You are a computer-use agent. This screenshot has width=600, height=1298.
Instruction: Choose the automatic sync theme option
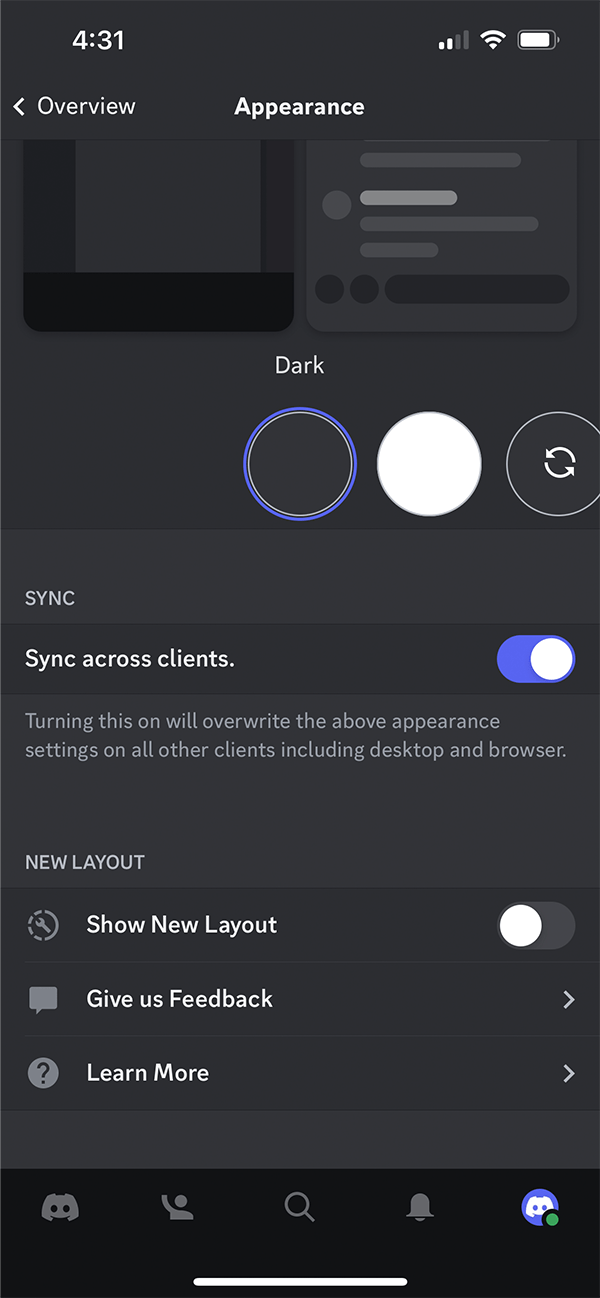(x=558, y=463)
